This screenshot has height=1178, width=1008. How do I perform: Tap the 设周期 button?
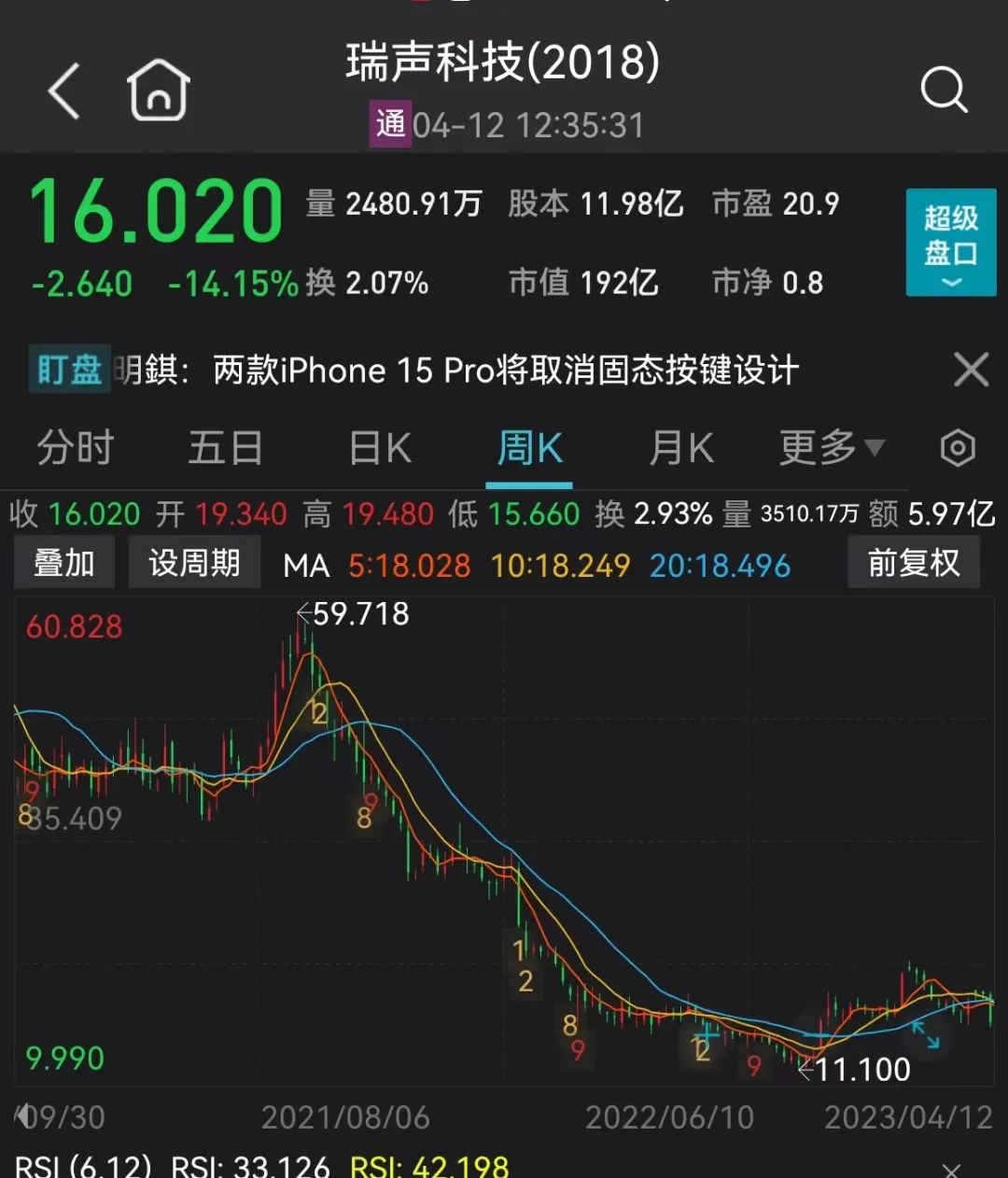tap(194, 563)
